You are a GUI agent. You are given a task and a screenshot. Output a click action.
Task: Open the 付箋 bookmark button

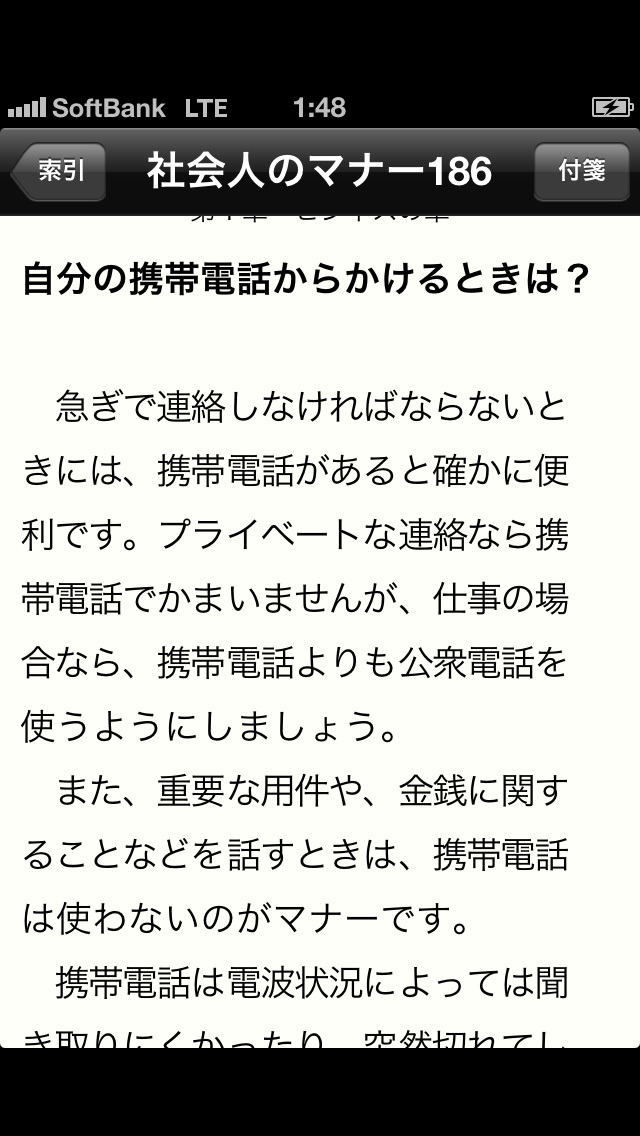pos(581,171)
